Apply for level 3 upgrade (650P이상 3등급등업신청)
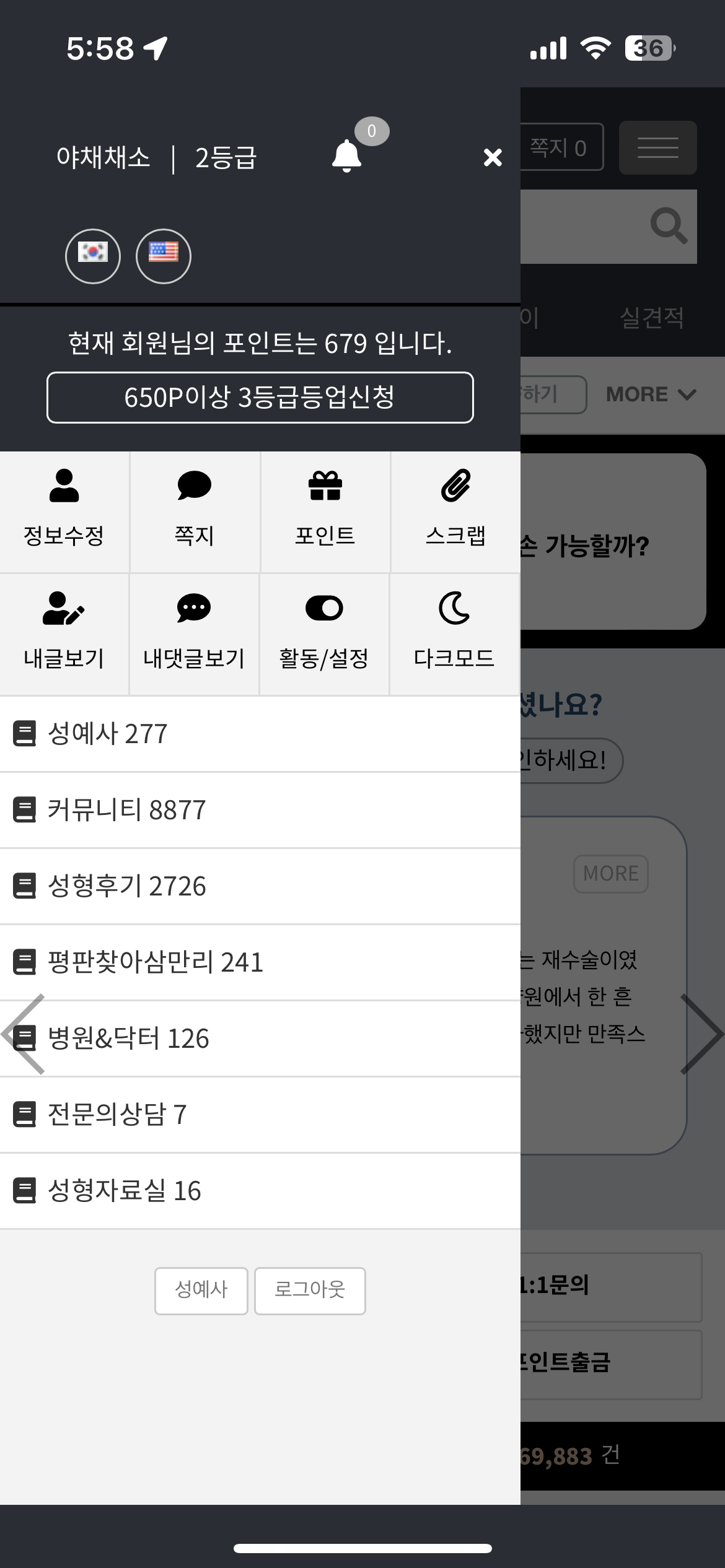 coord(260,398)
